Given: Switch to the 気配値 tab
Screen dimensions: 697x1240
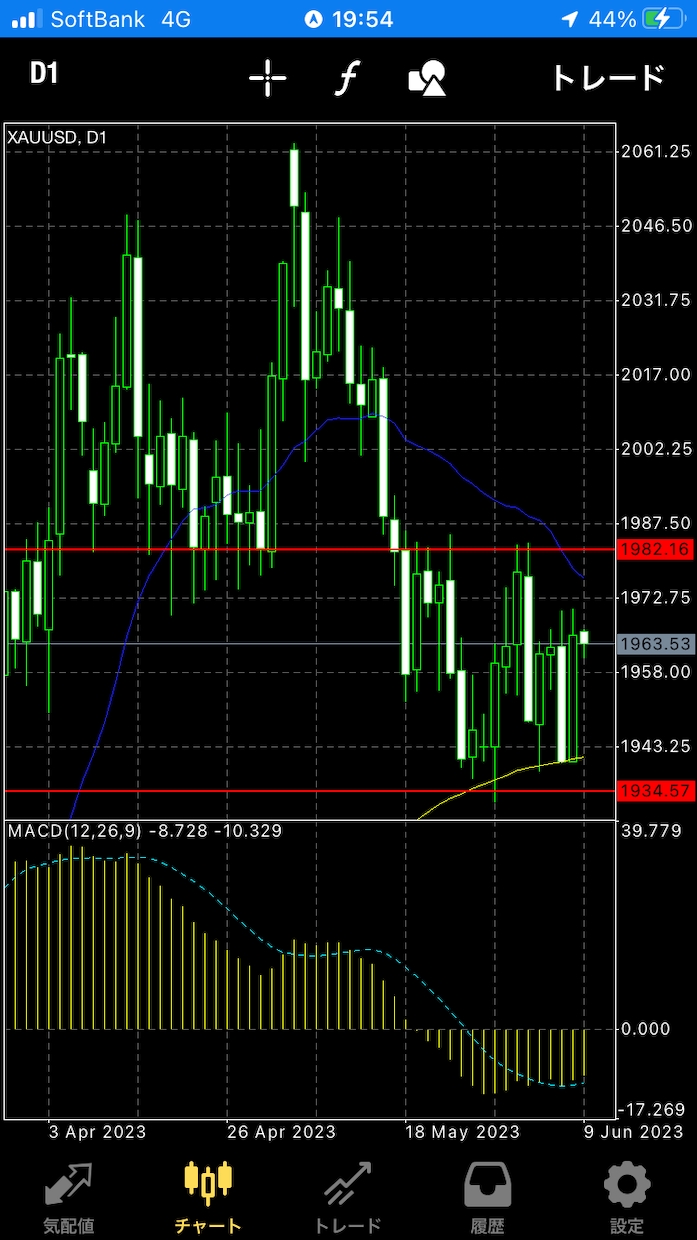Looking at the screenshot, I should (x=69, y=1196).
